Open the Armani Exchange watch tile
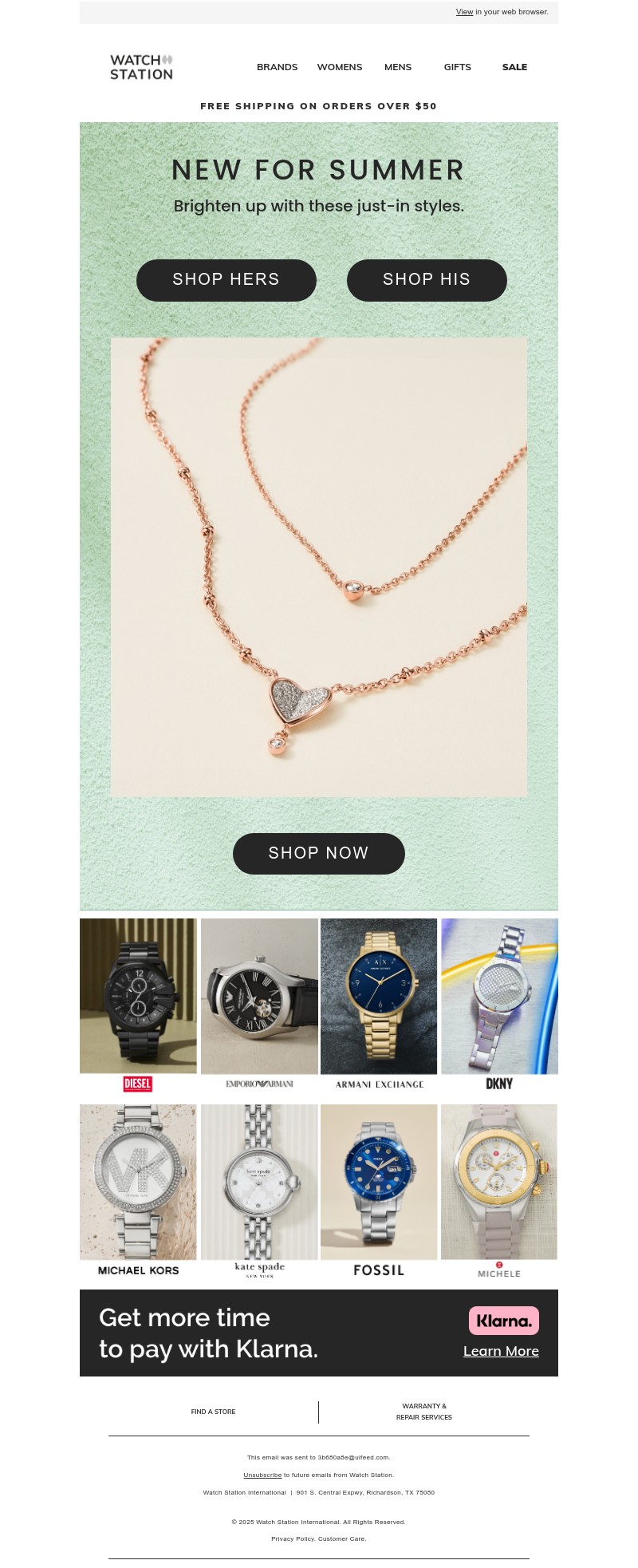Screen dimensions: 638x1568 pos(379,1004)
